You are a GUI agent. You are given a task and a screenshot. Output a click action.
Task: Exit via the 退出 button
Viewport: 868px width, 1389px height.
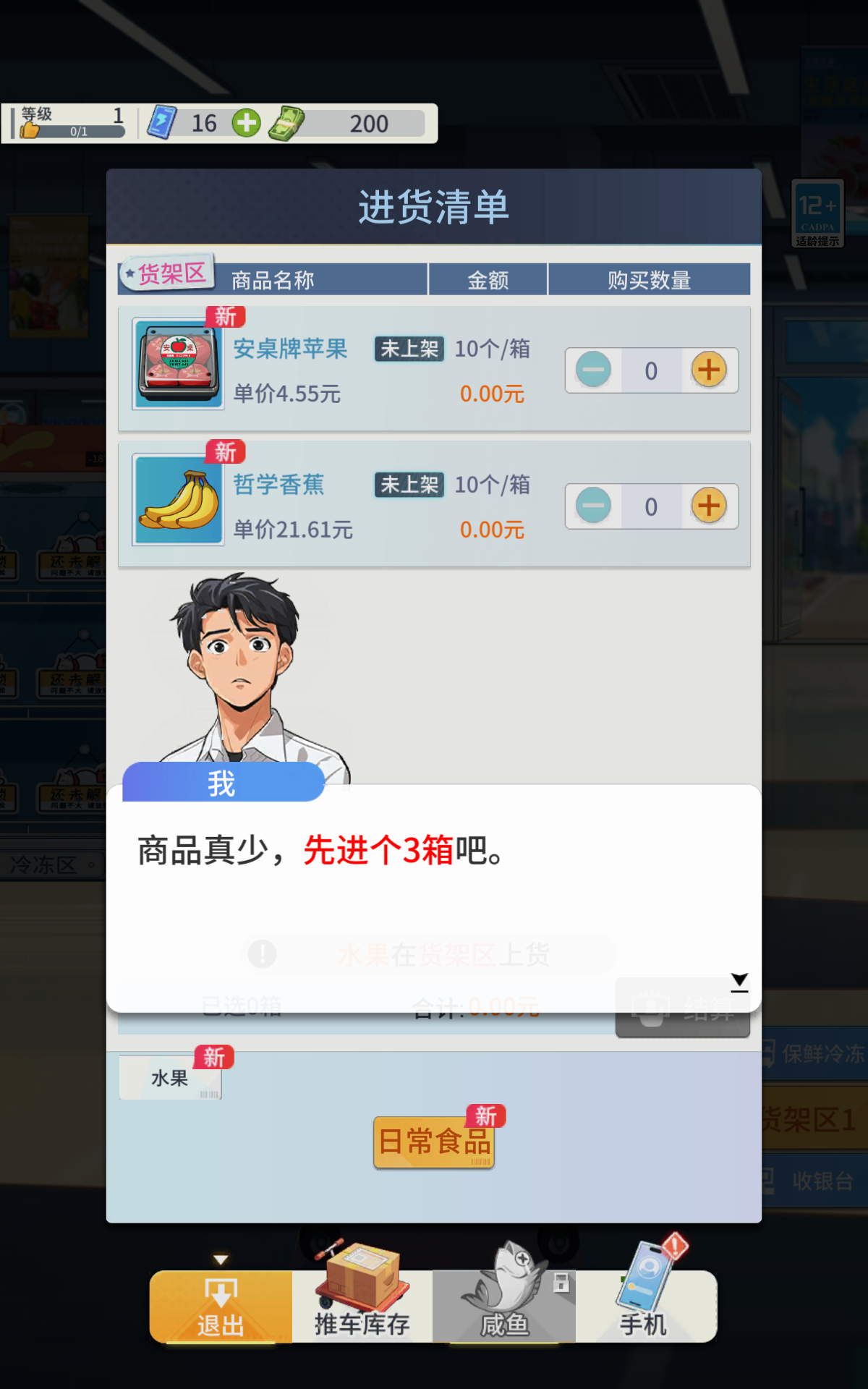221,1308
